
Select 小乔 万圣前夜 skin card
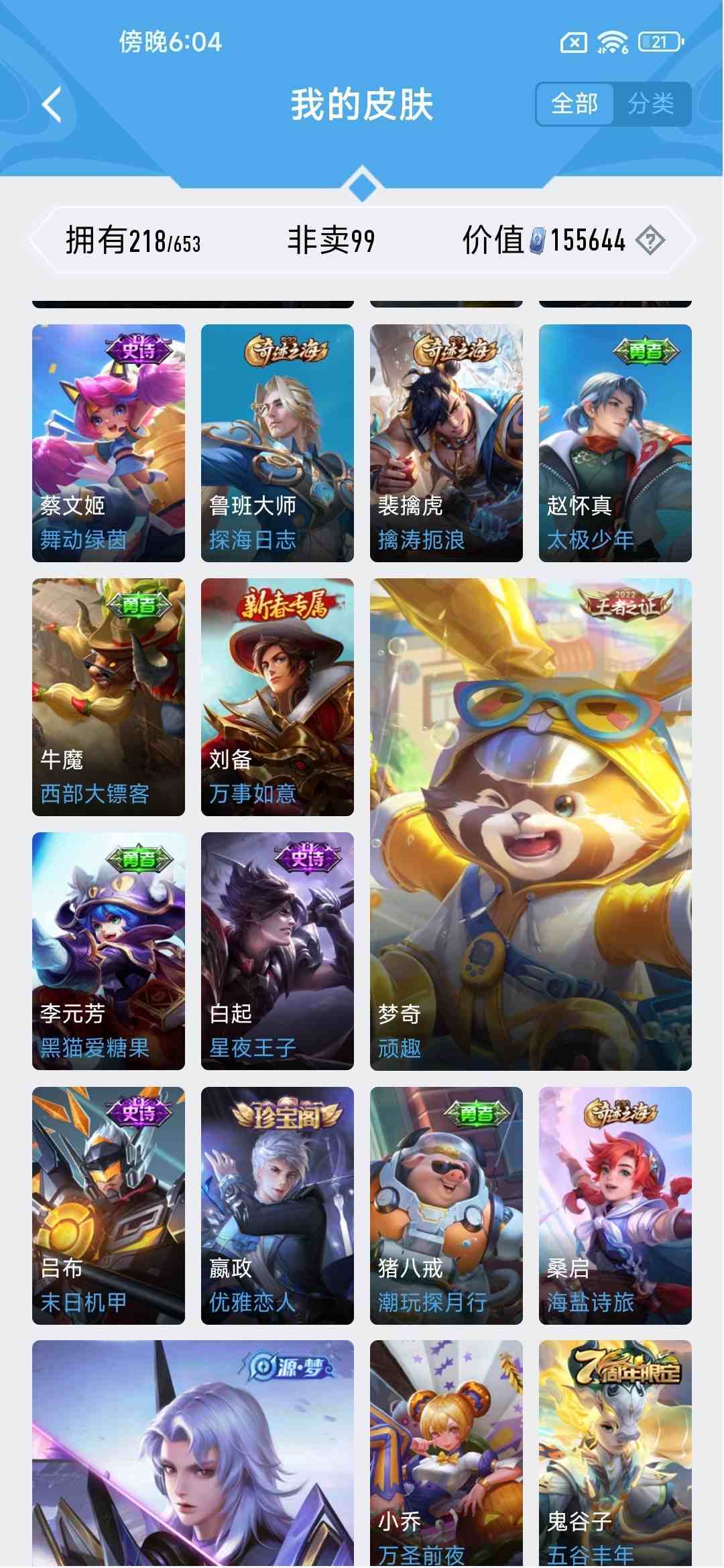446,1453
